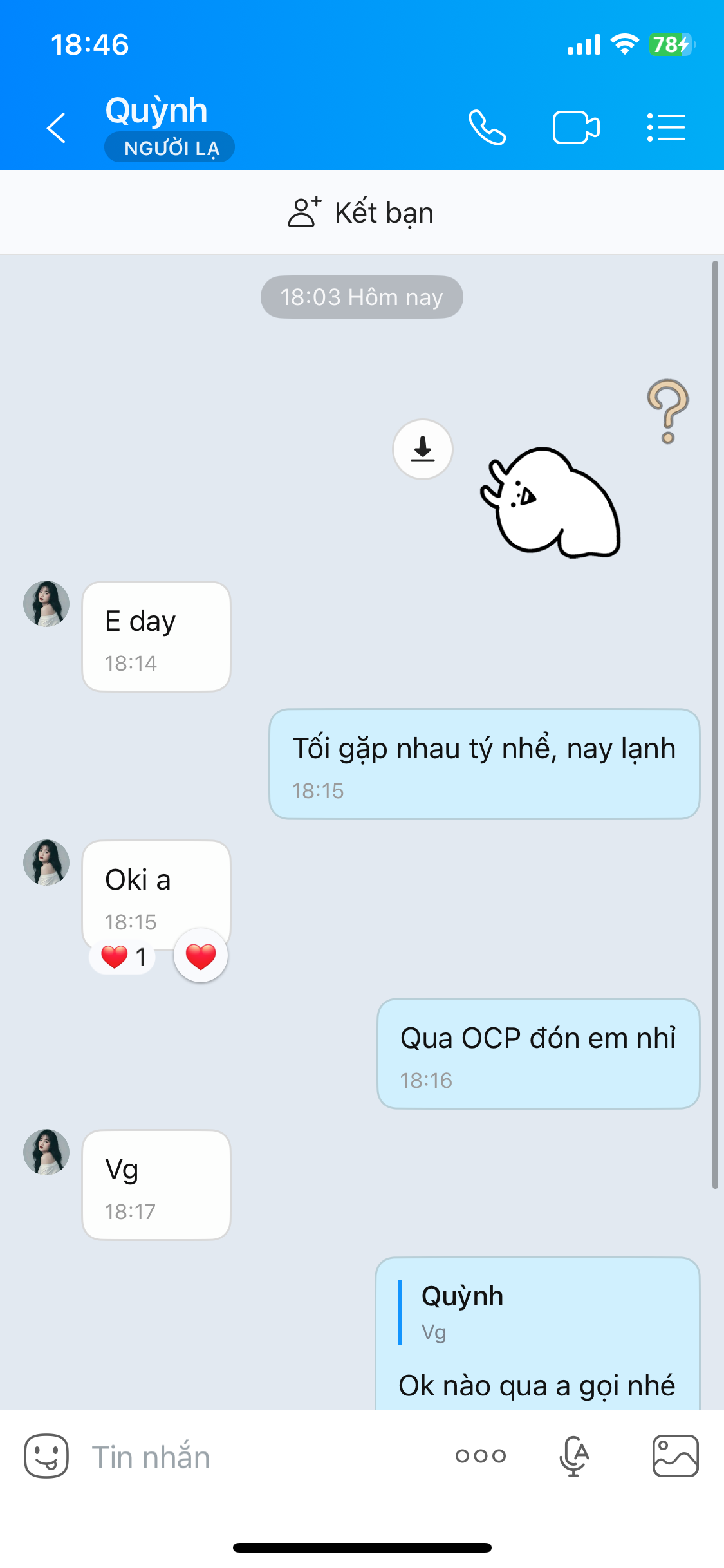Open the photo gallery picker
Image resolution: width=724 pixels, height=1568 pixels.
pyautogui.click(x=675, y=1456)
